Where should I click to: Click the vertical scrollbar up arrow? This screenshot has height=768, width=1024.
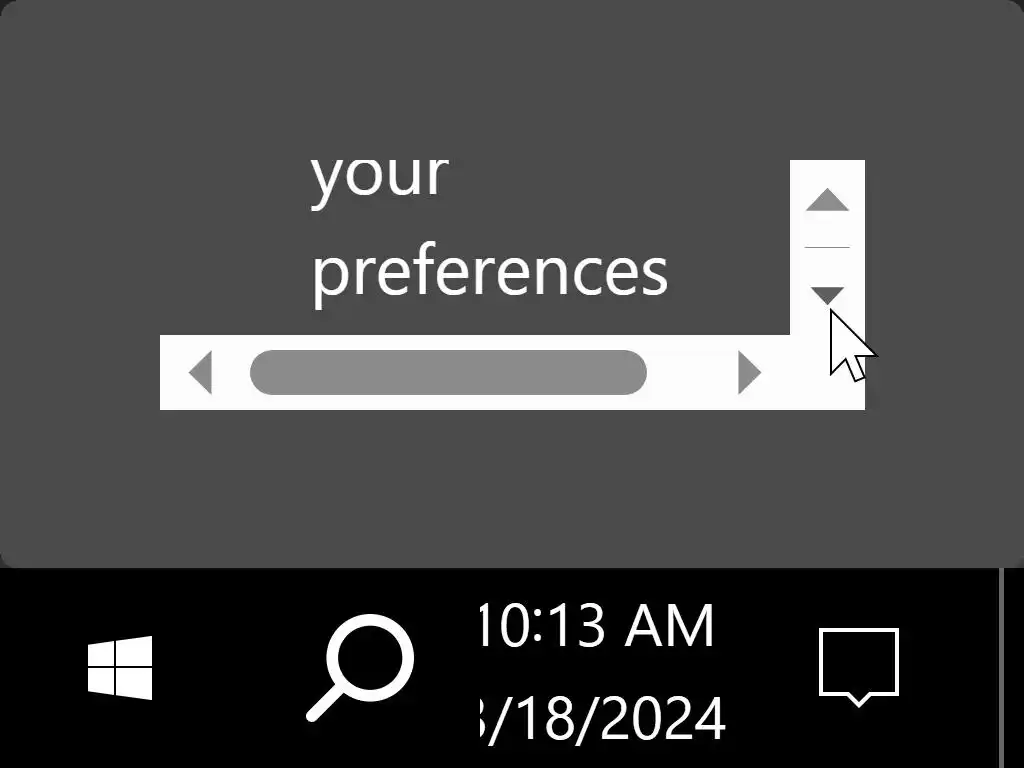pos(827,200)
